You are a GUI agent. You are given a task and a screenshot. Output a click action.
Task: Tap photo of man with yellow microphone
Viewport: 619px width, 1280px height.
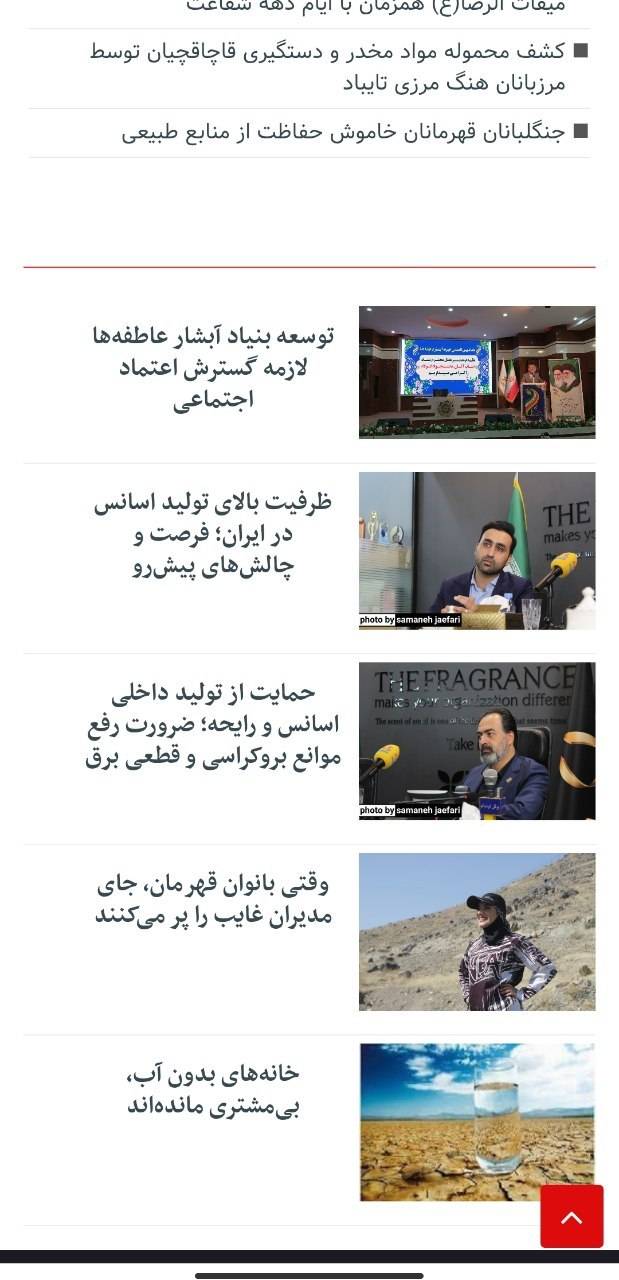pyautogui.click(x=477, y=550)
